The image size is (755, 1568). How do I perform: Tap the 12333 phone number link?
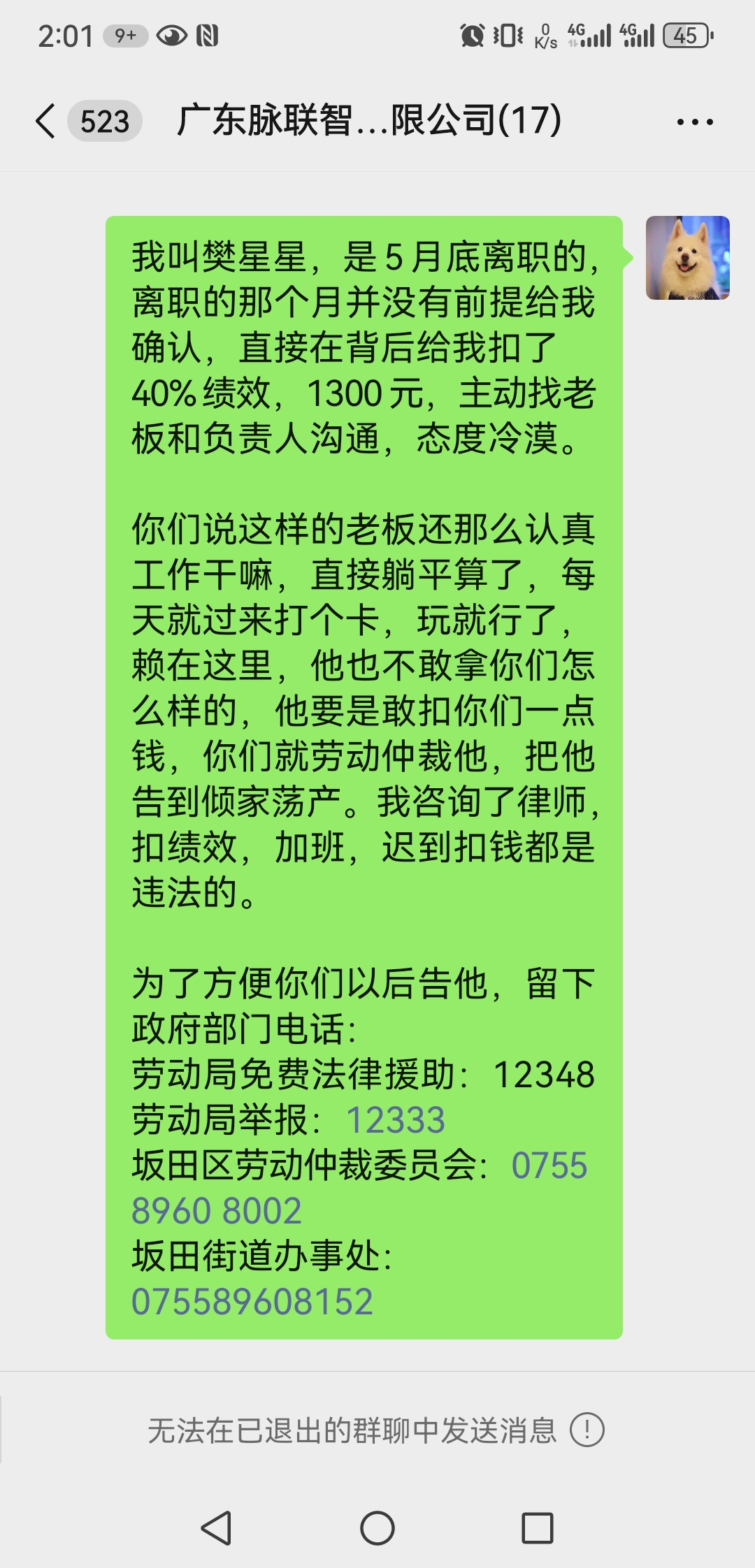396,1120
